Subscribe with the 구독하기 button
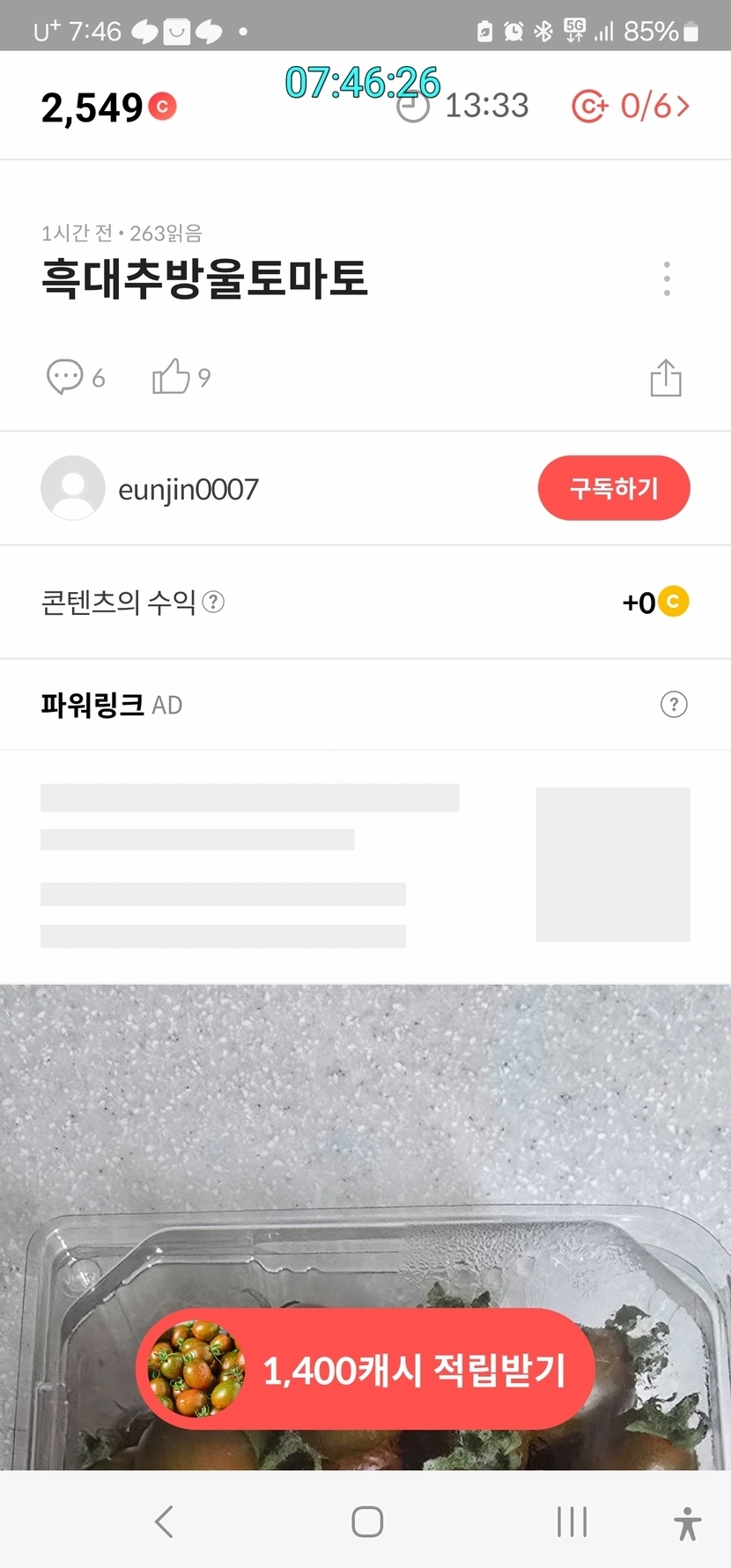Viewport: 731px width, 1568px height. [x=613, y=488]
